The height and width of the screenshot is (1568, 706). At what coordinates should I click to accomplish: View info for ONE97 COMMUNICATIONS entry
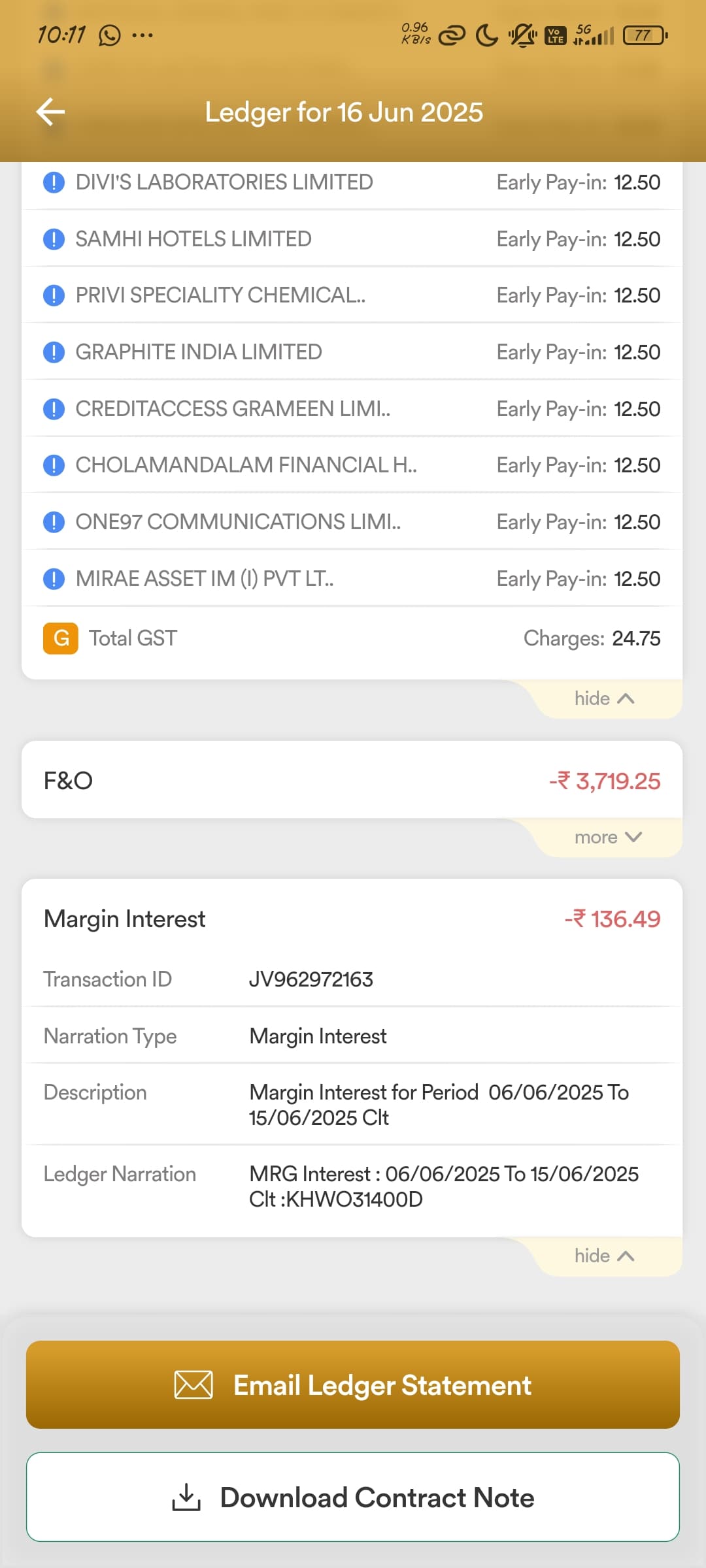[x=54, y=522]
